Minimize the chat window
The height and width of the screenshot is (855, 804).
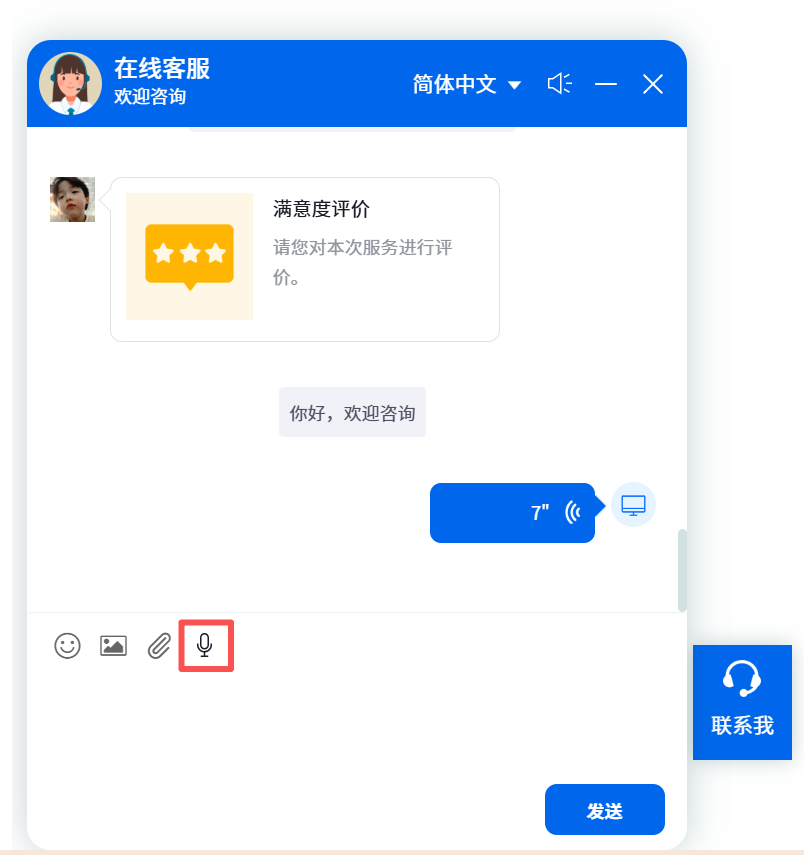[606, 85]
